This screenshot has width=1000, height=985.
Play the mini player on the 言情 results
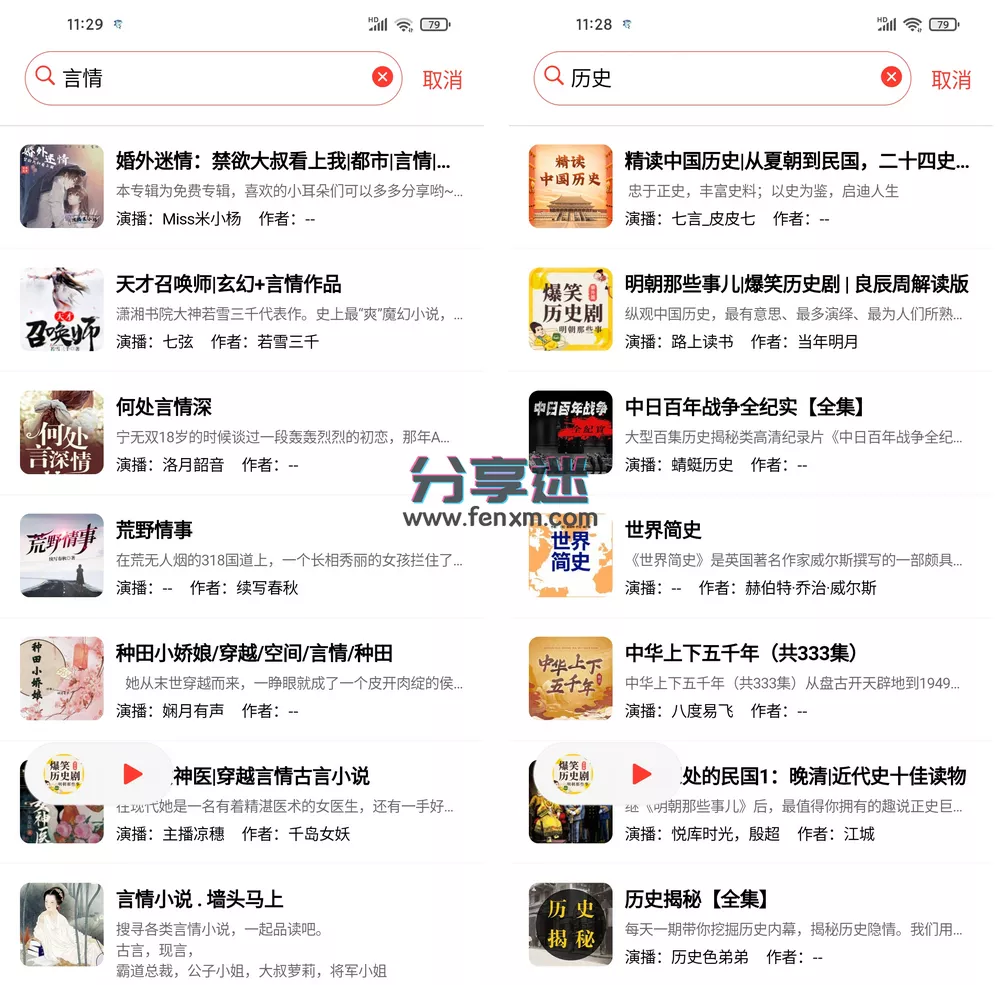pos(133,774)
